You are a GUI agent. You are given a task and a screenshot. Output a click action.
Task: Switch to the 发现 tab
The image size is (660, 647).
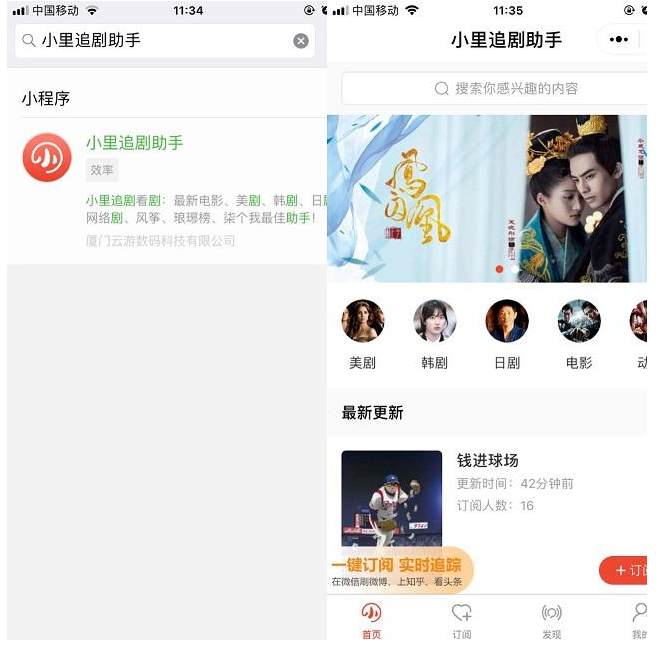click(x=551, y=620)
